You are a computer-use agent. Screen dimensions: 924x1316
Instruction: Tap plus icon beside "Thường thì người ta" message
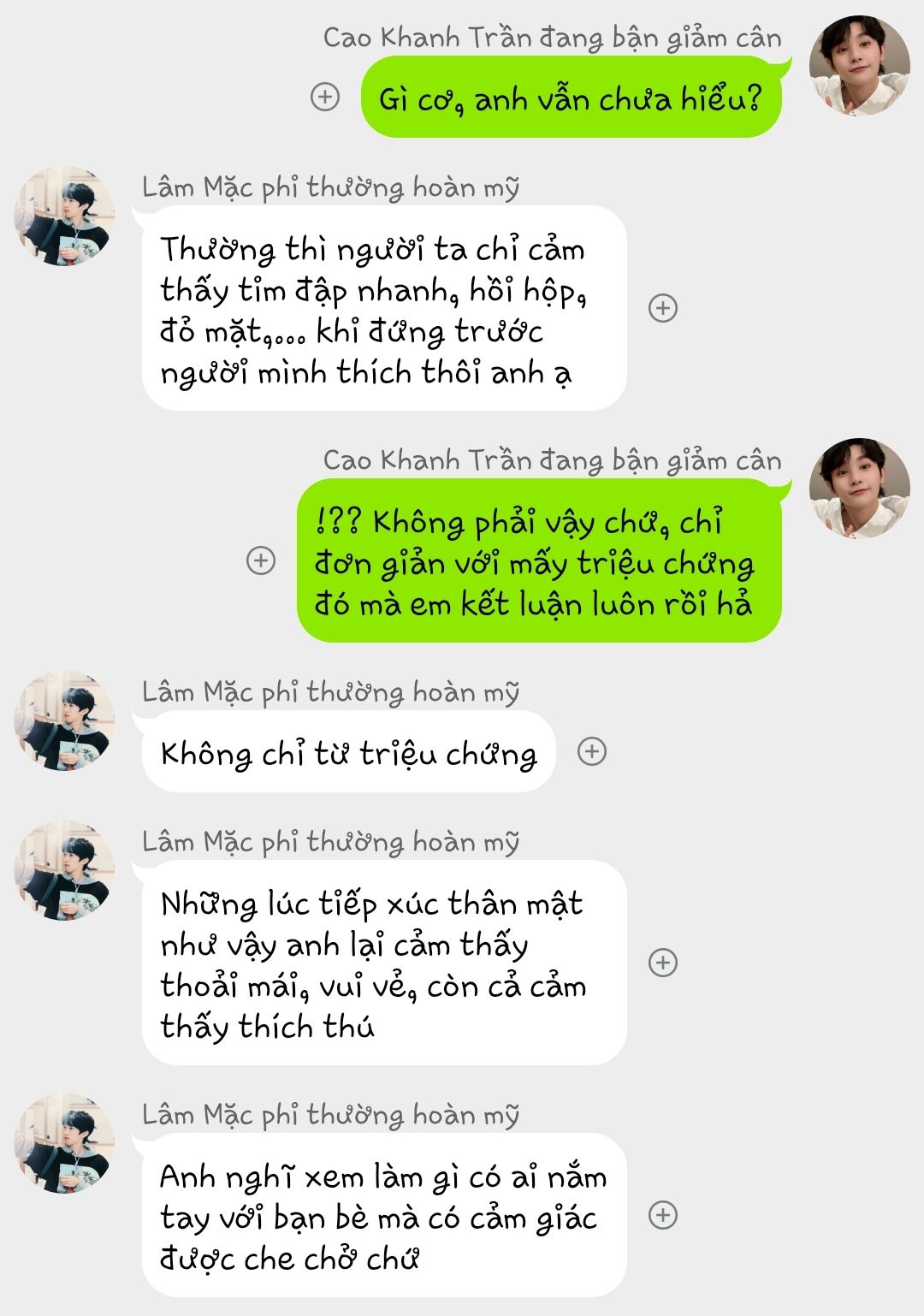coord(663,308)
